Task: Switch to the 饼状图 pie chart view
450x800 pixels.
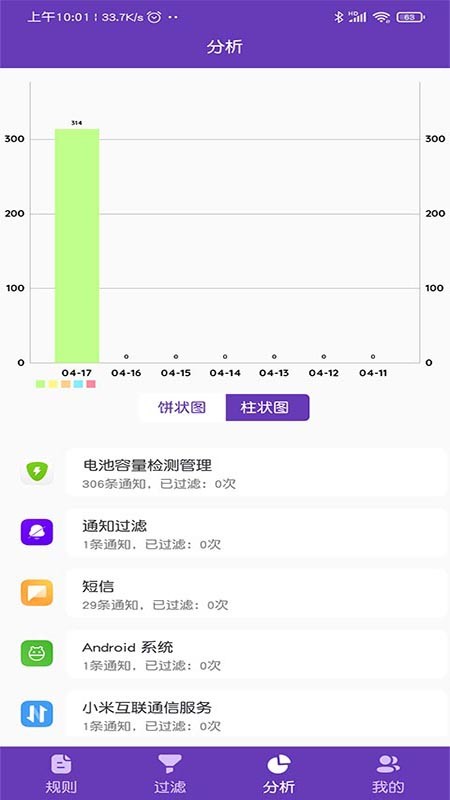Action: (182, 407)
